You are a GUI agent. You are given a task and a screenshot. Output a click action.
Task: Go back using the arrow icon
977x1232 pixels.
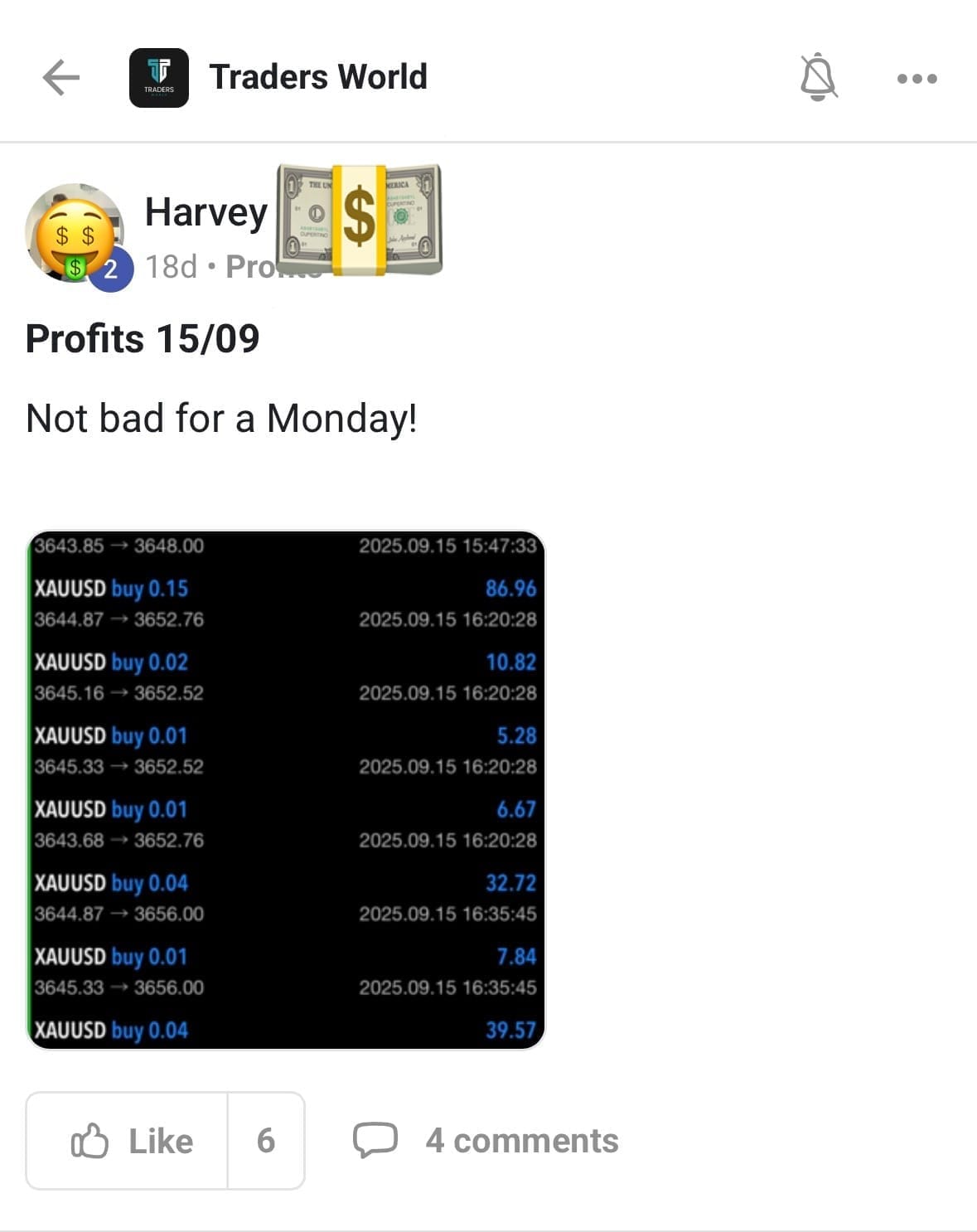(x=60, y=78)
